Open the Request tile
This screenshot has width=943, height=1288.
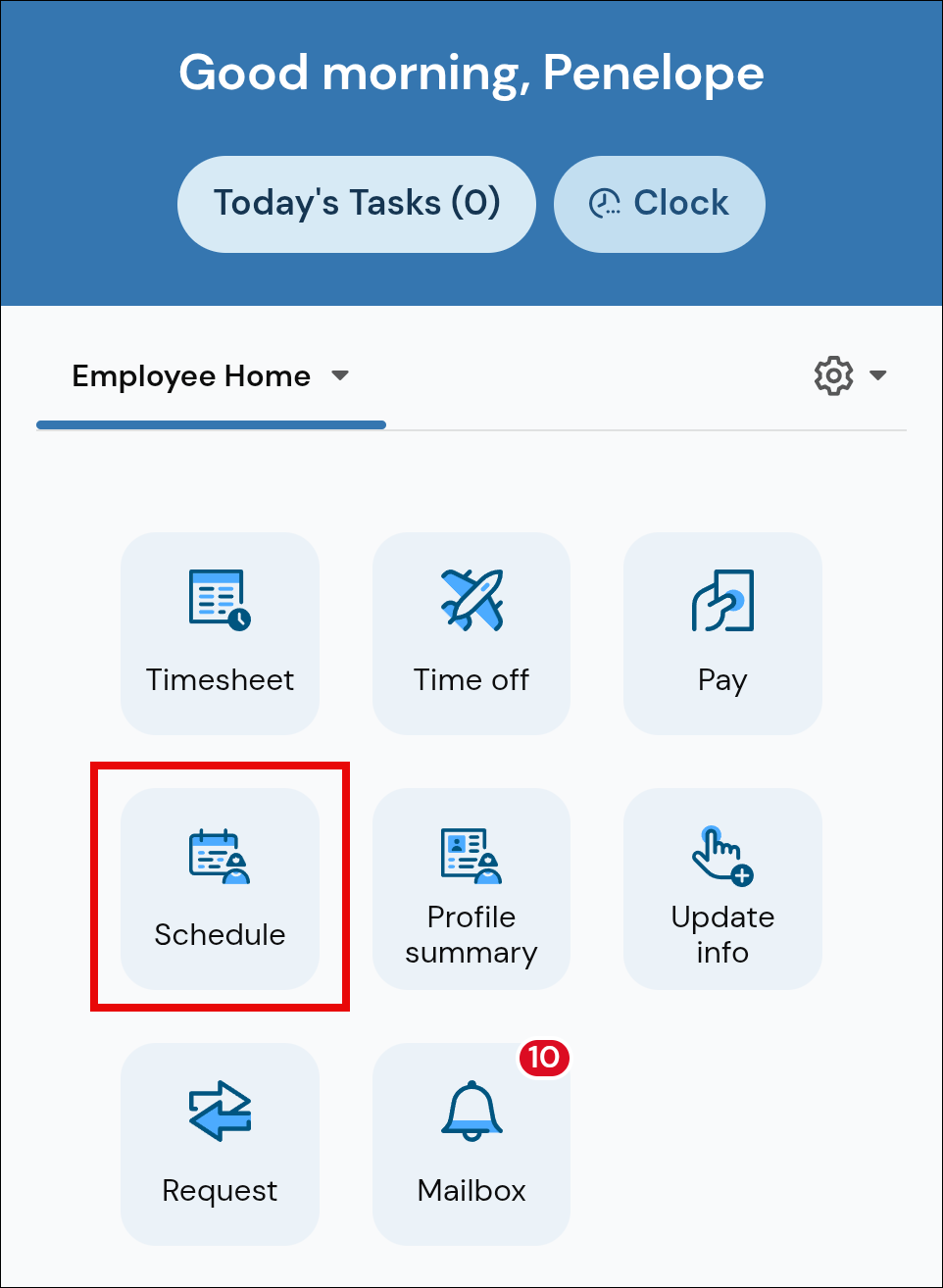point(220,1143)
